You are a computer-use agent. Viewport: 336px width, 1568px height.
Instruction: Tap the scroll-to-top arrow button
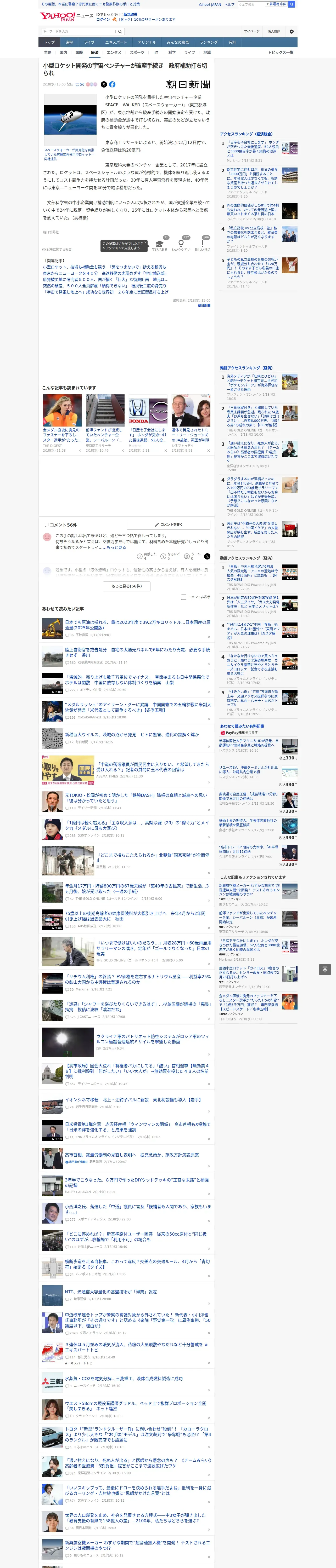[325, 970]
